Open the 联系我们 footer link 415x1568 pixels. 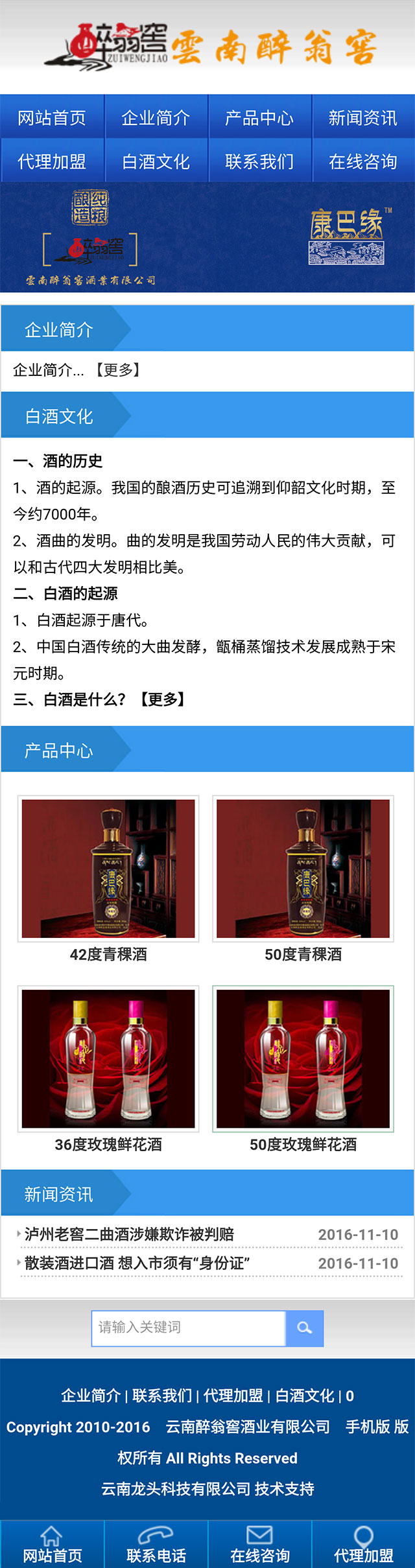point(162,1396)
